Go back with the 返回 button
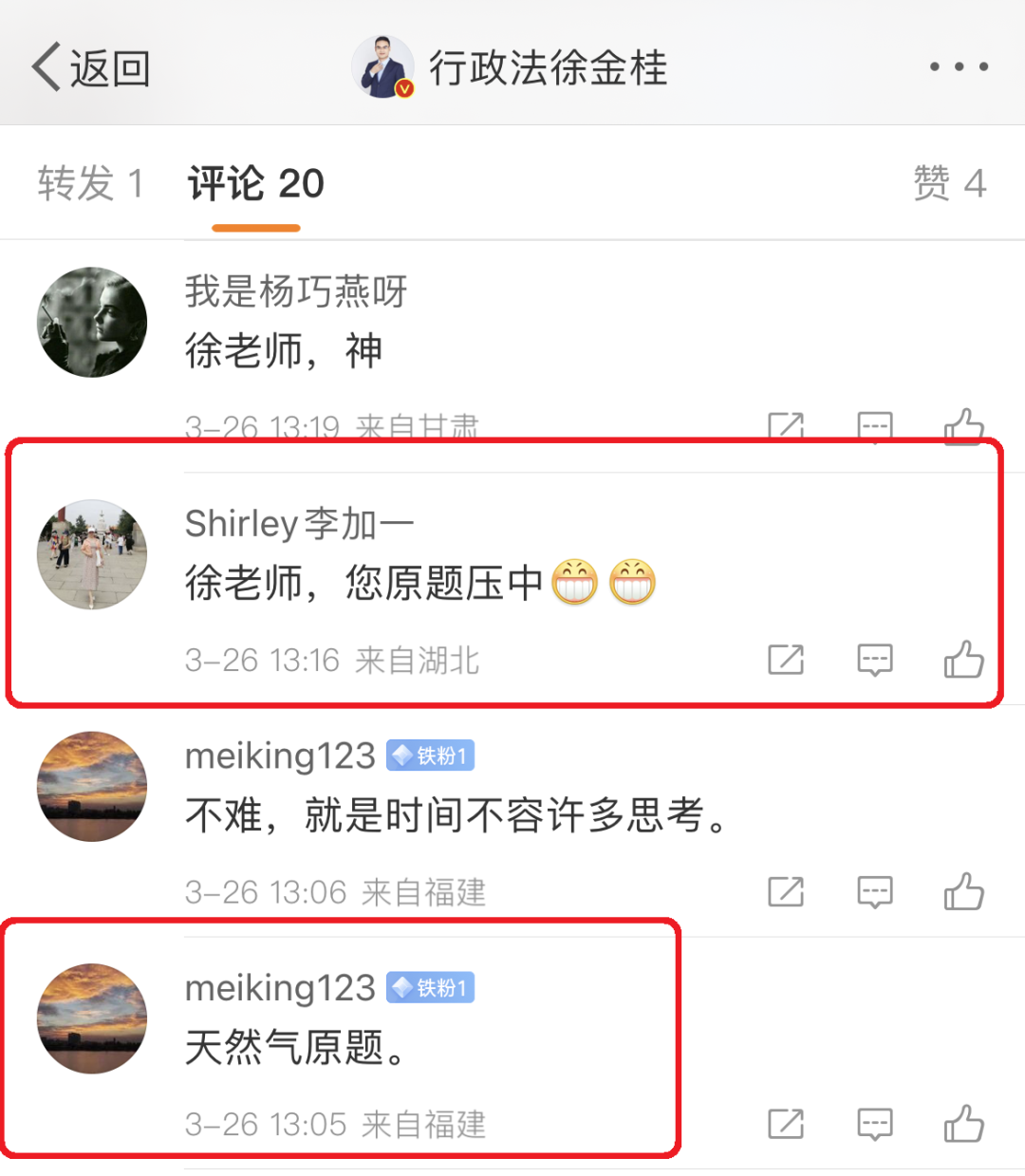This screenshot has height=1176, width=1025. 91,68
